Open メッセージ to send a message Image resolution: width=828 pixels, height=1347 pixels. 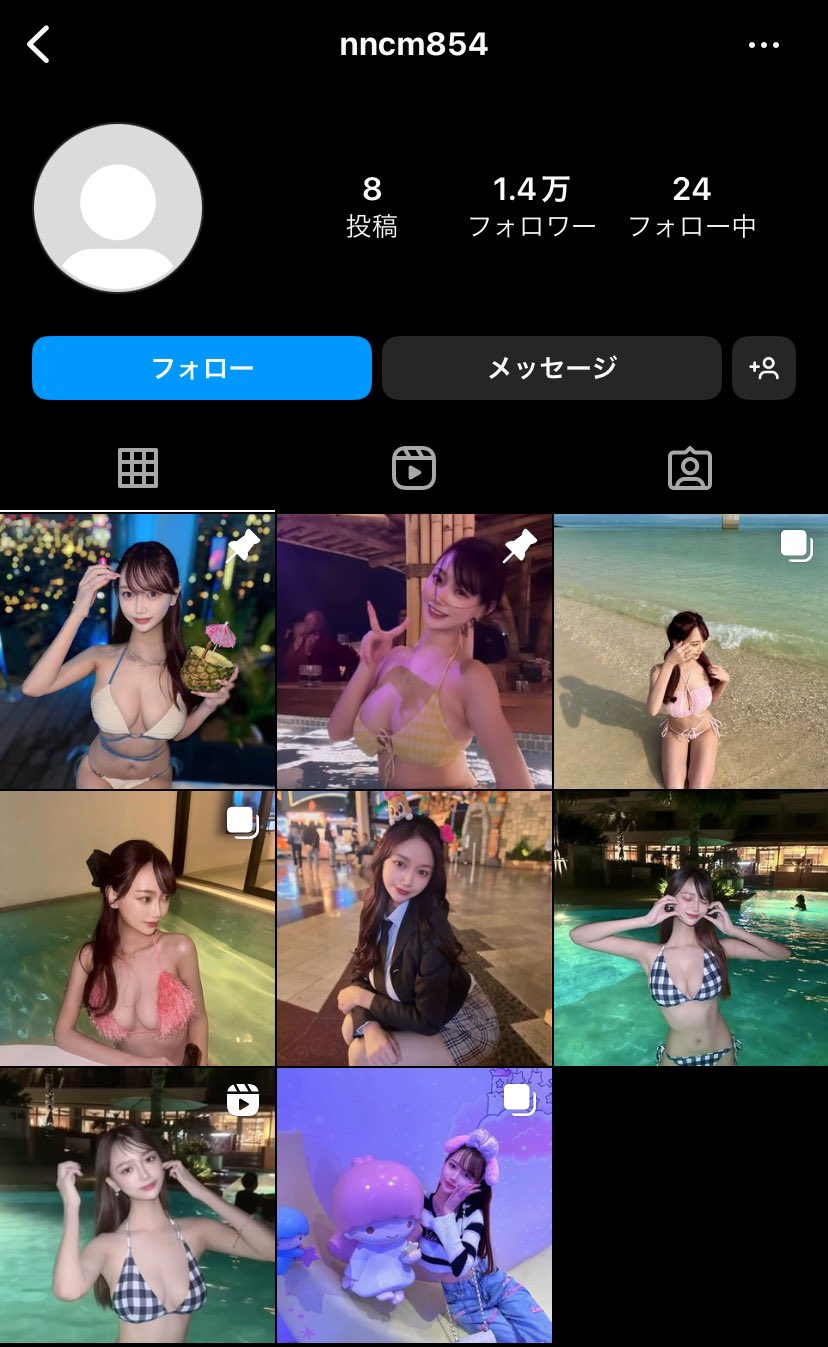(551, 368)
